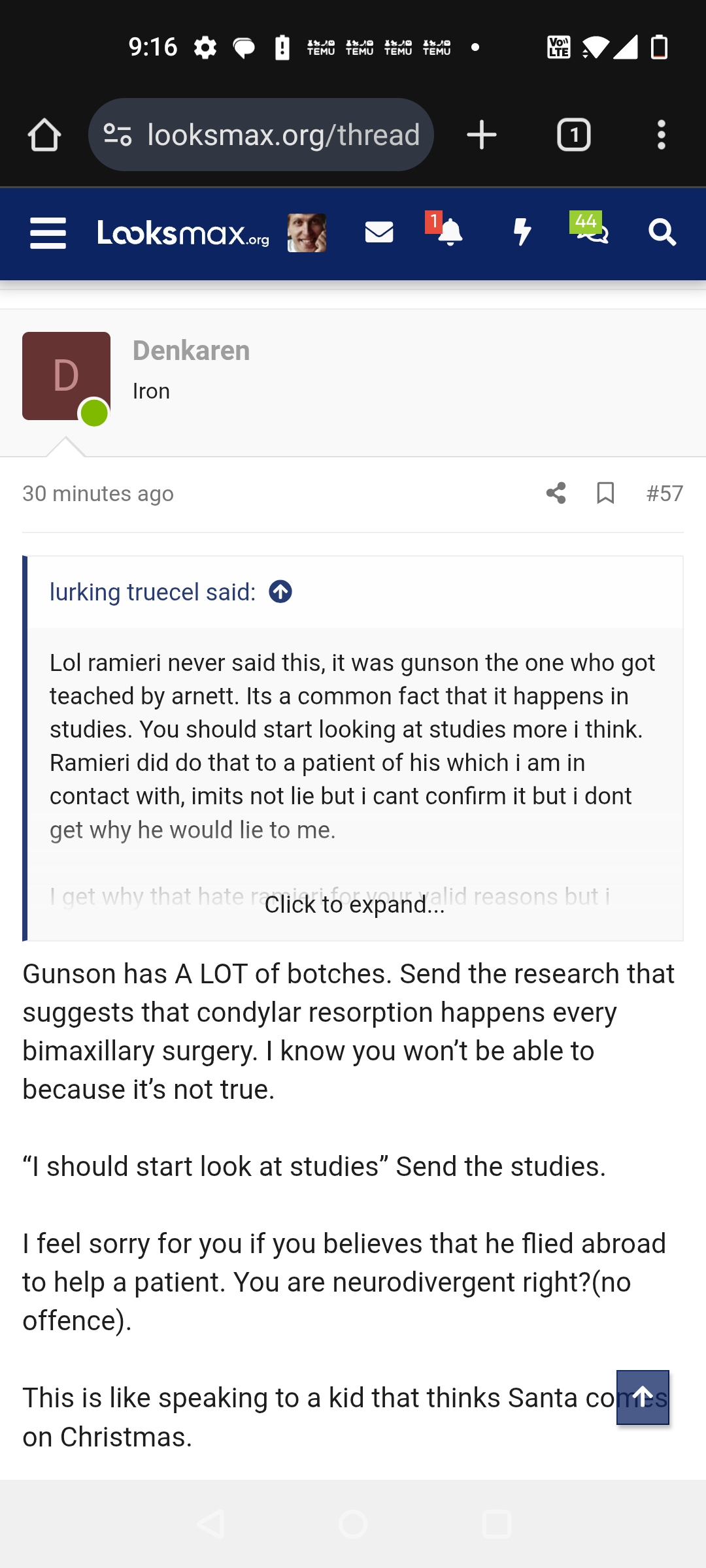Open the notifications bell
The height and width of the screenshot is (1568, 706).
coord(449,233)
